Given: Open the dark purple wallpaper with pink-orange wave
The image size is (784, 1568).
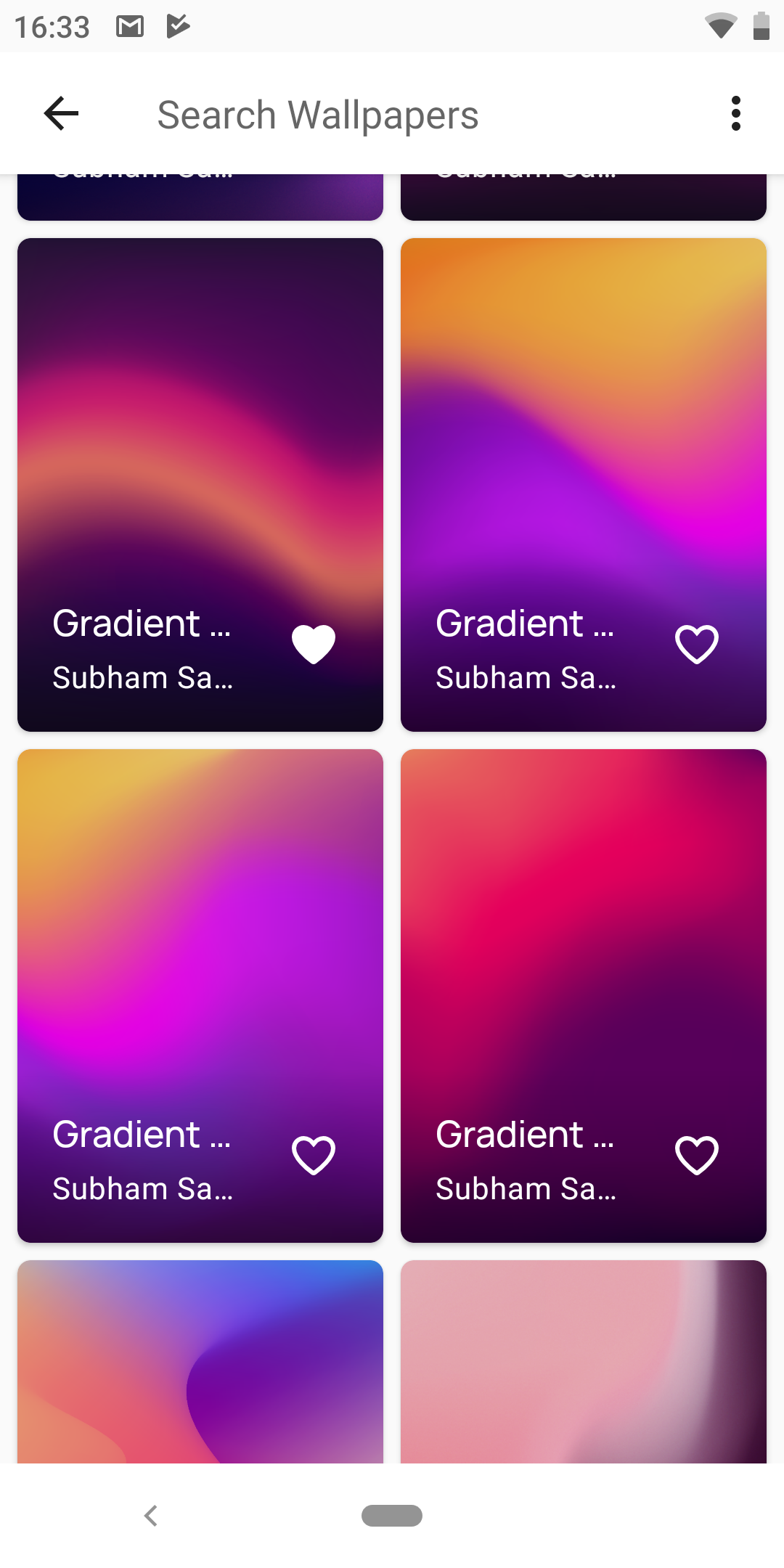Looking at the screenshot, I should [200, 485].
